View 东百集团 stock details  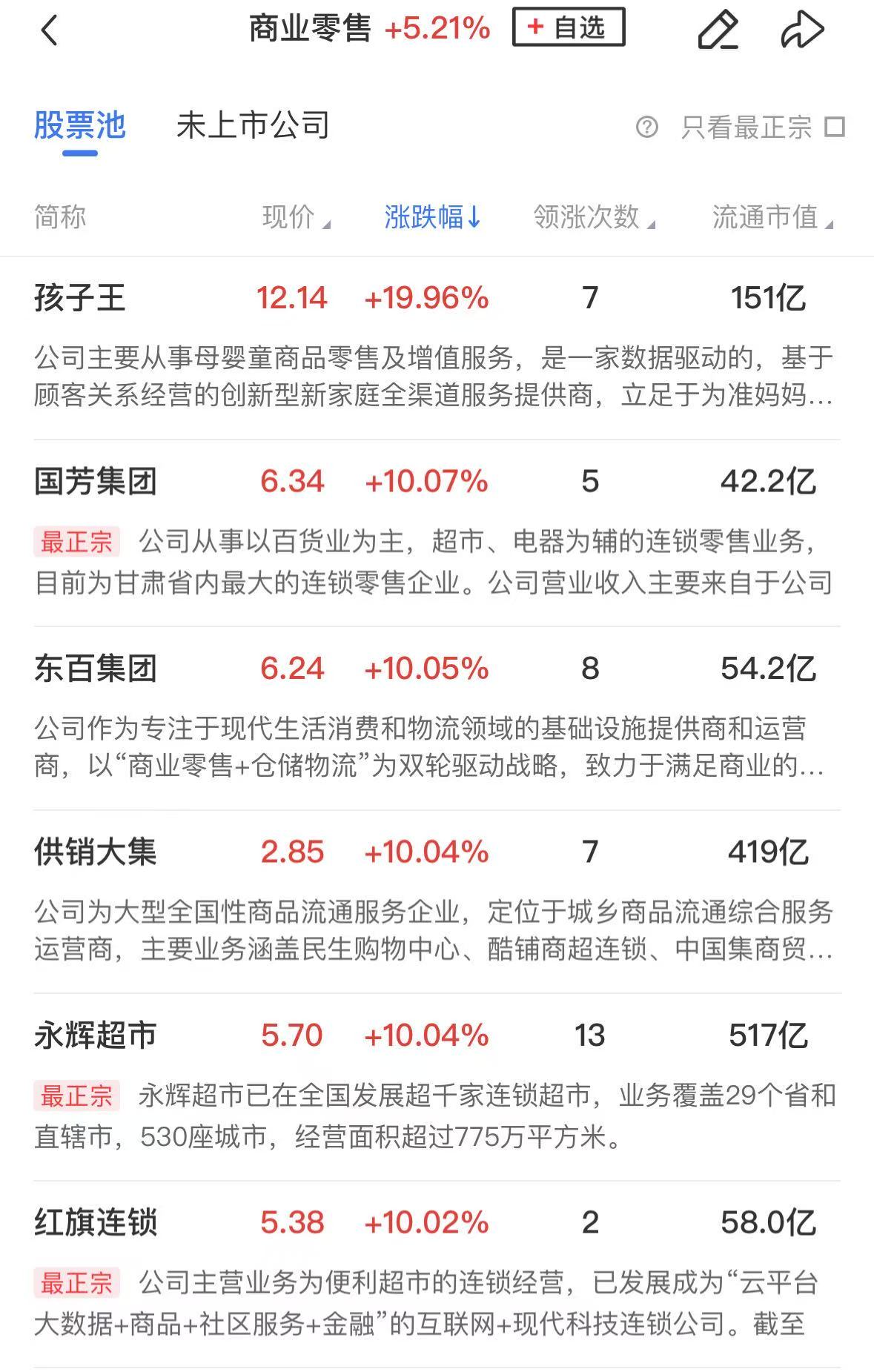(96, 669)
